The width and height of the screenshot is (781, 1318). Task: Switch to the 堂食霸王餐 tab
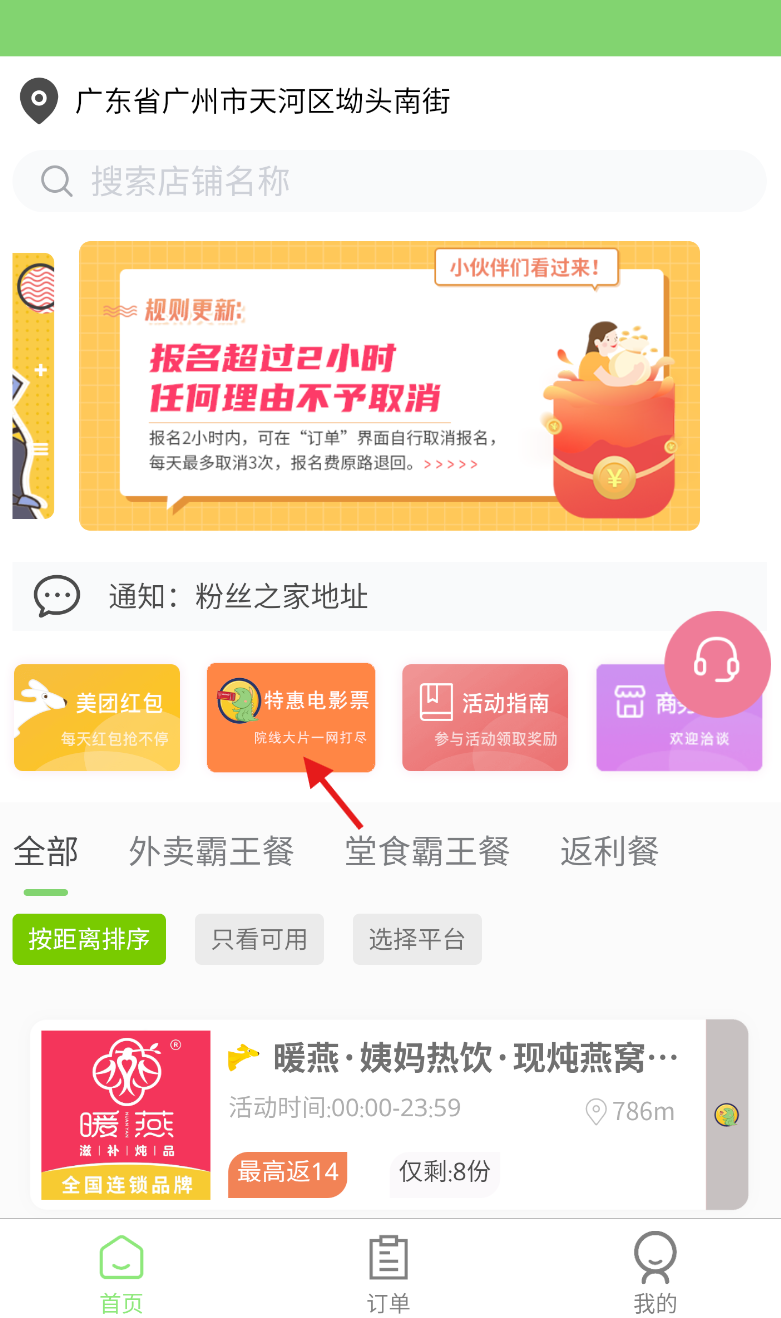(x=427, y=852)
